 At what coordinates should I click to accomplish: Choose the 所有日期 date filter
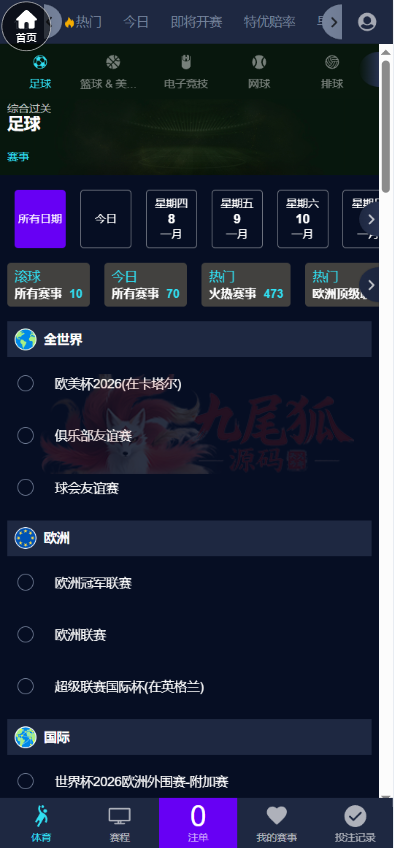pos(40,219)
